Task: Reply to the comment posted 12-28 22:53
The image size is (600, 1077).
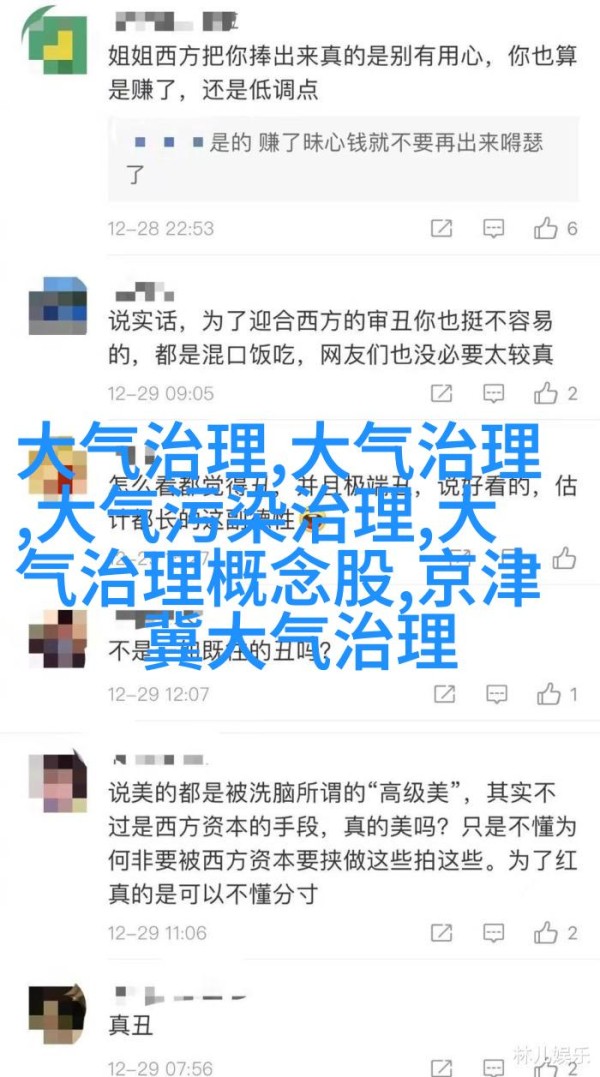Action: click(x=493, y=229)
